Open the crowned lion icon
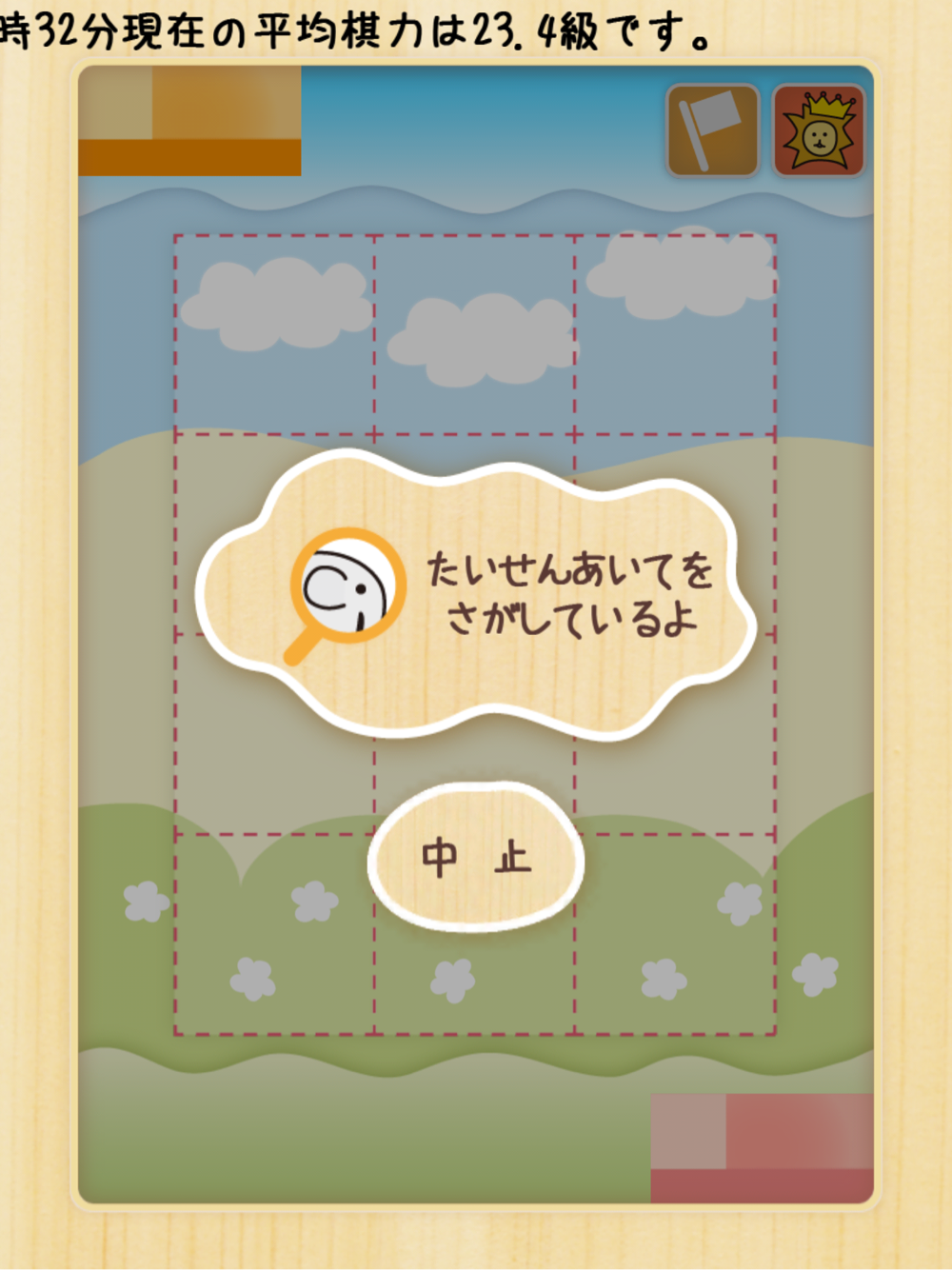This screenshot has height=1270, width=952. coord(818,130)
